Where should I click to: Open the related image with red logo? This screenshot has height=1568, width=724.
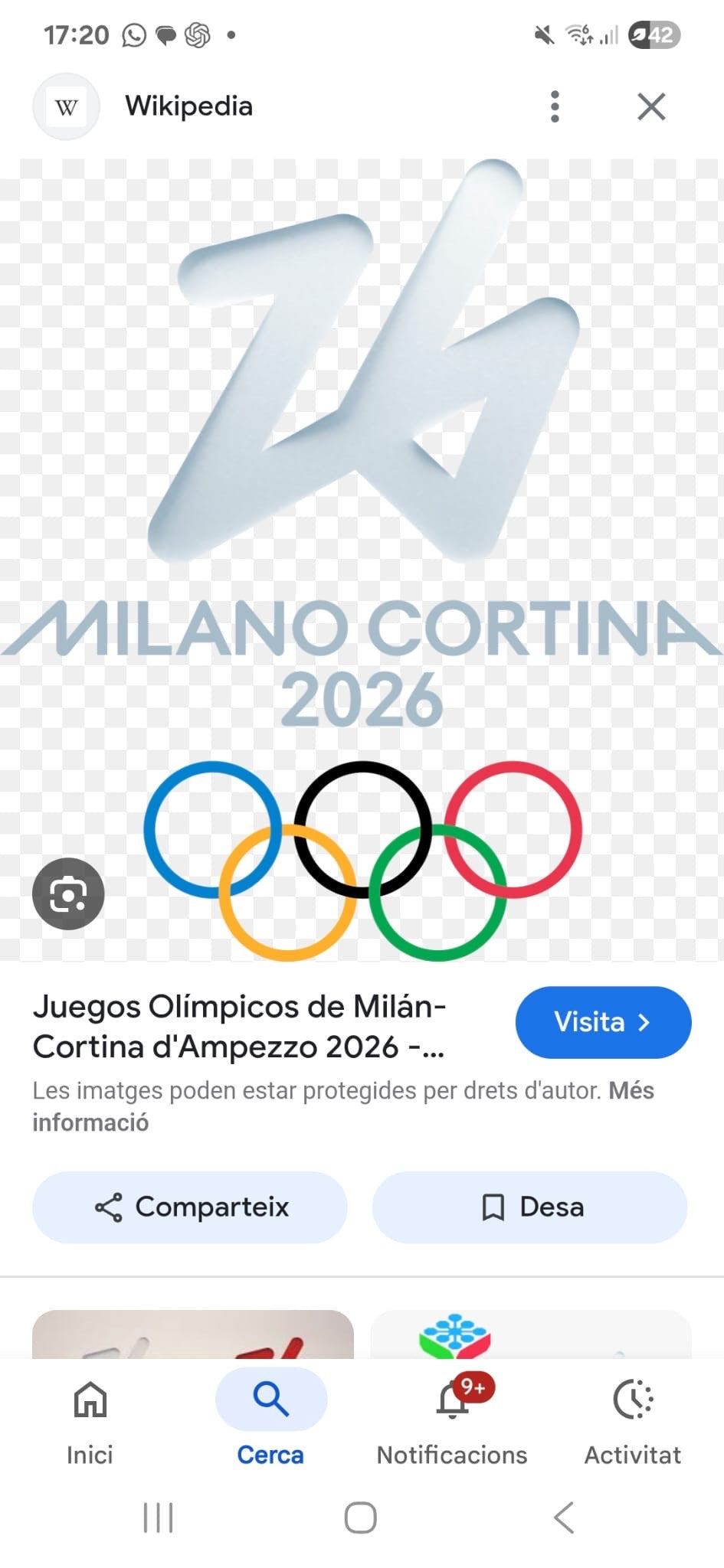pyautogui.click(x=193, y=1335)
